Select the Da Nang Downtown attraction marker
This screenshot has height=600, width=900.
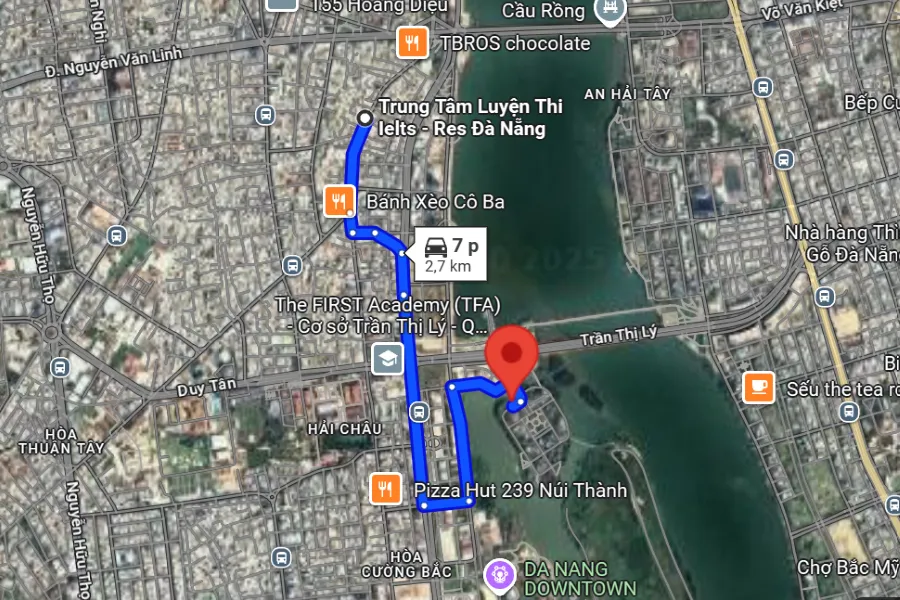(499, 574)
